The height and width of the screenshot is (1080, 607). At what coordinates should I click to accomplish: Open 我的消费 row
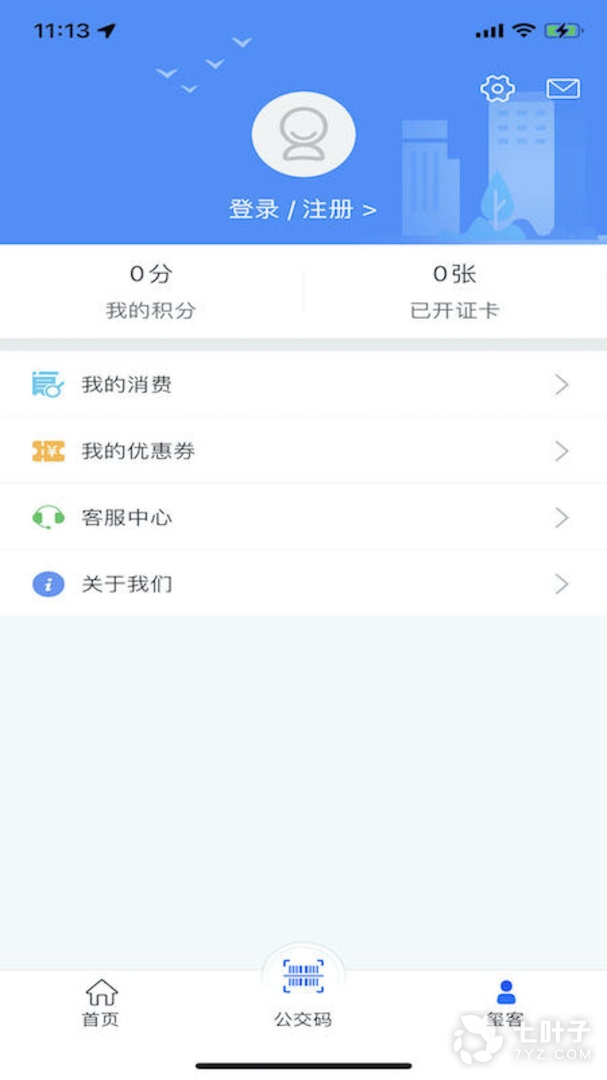click(x=303, y=384)
